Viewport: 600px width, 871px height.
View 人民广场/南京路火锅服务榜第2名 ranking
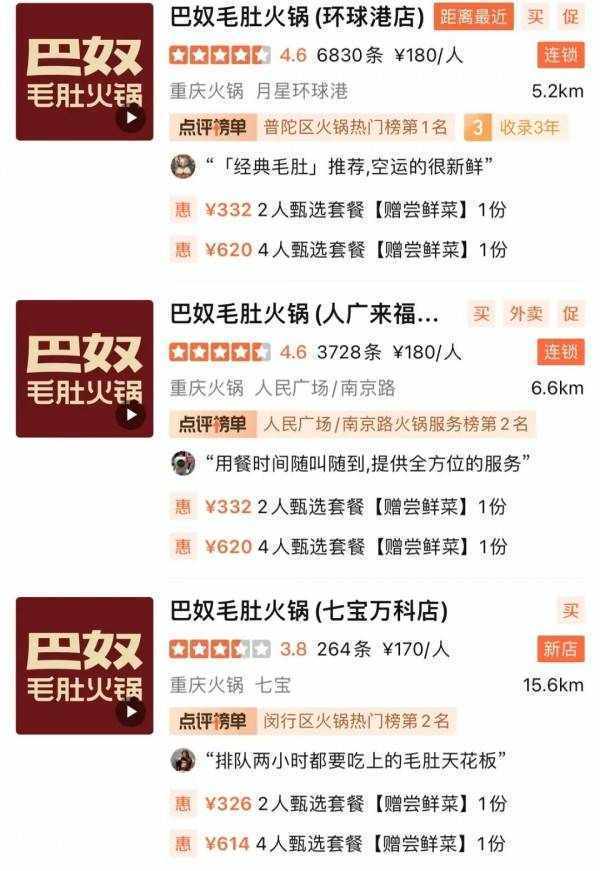click(x=396, y=424)
